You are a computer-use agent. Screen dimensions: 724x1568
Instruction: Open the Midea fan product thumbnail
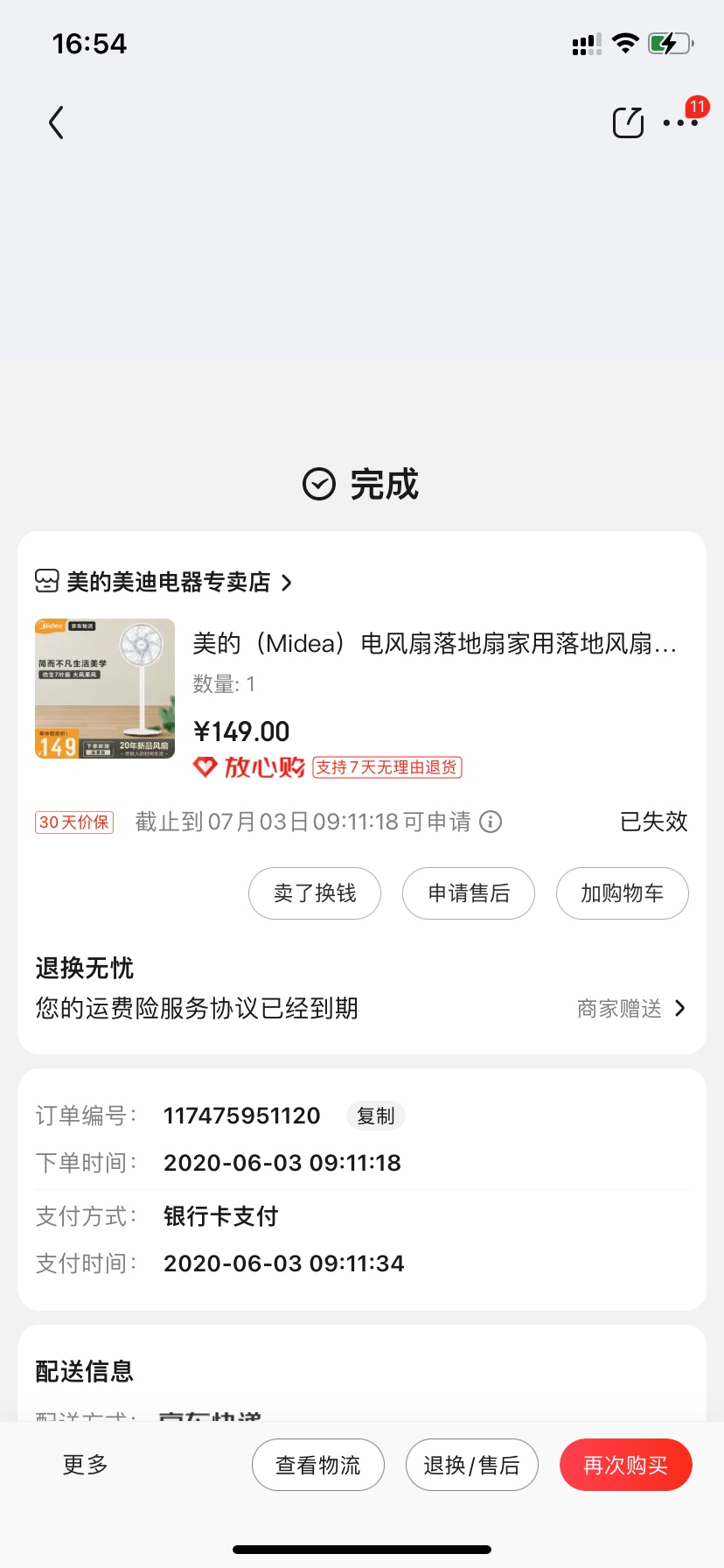pyautogui.click(x=105, y=689)
